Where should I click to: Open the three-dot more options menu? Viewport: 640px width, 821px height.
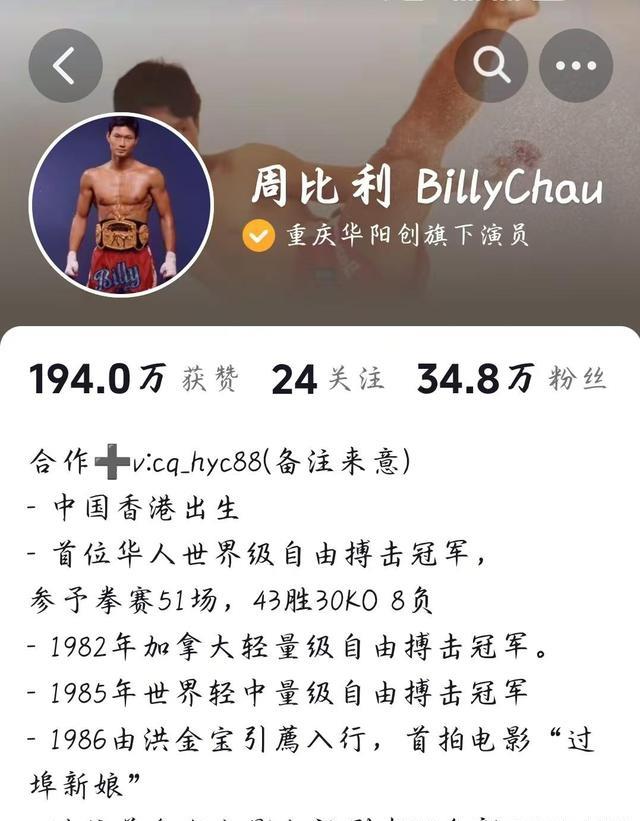[576, 66]
